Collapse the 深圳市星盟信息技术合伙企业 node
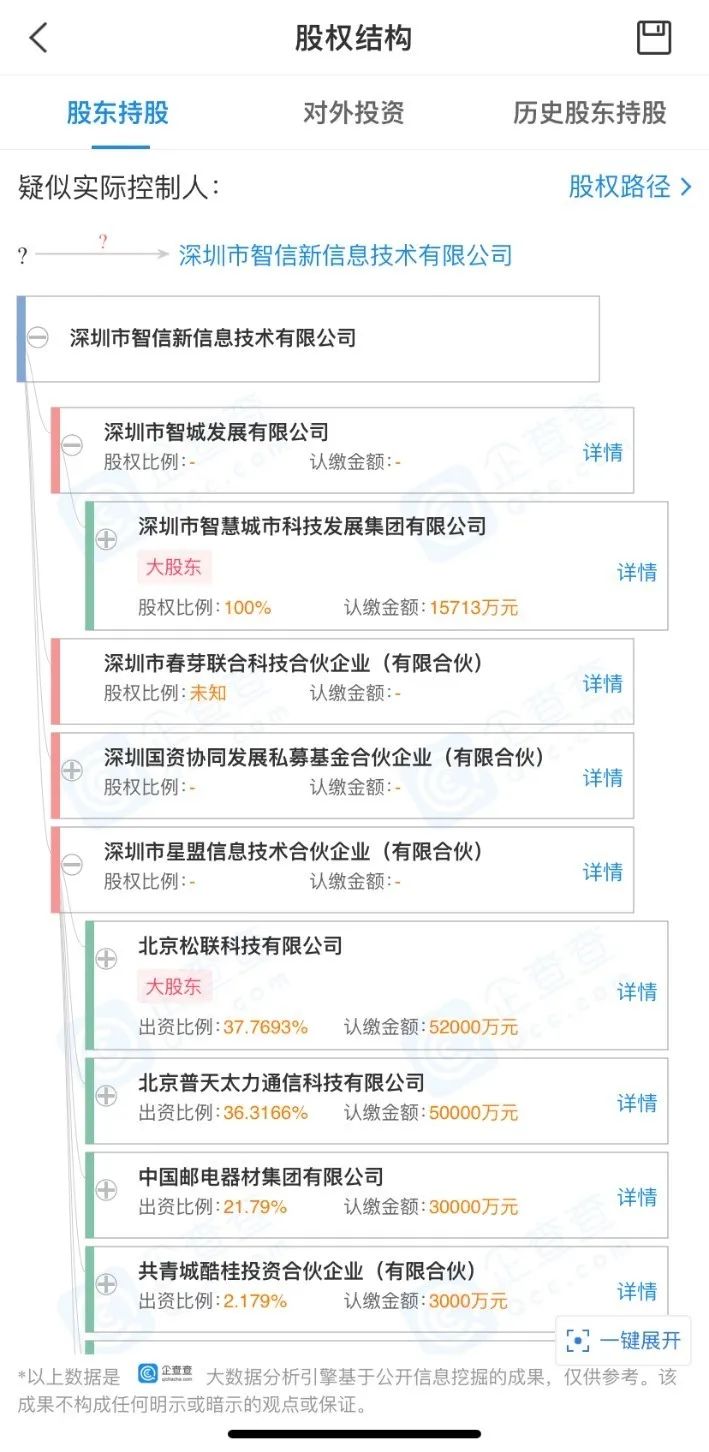This screenshot has width=709, height=1452. (x=72, y=864)
